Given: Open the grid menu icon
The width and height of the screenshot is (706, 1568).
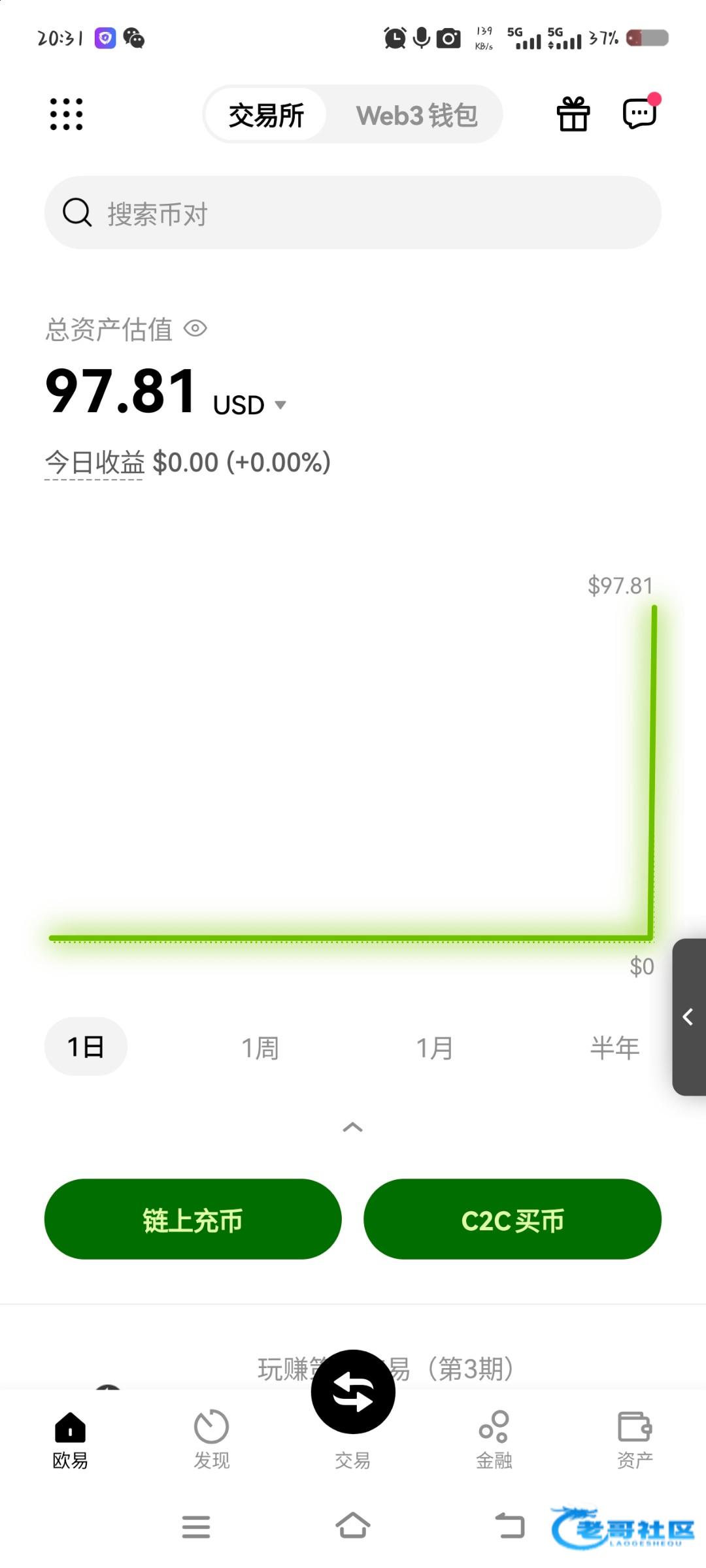Looking at the screenshot, I should (x=67, y=114).
